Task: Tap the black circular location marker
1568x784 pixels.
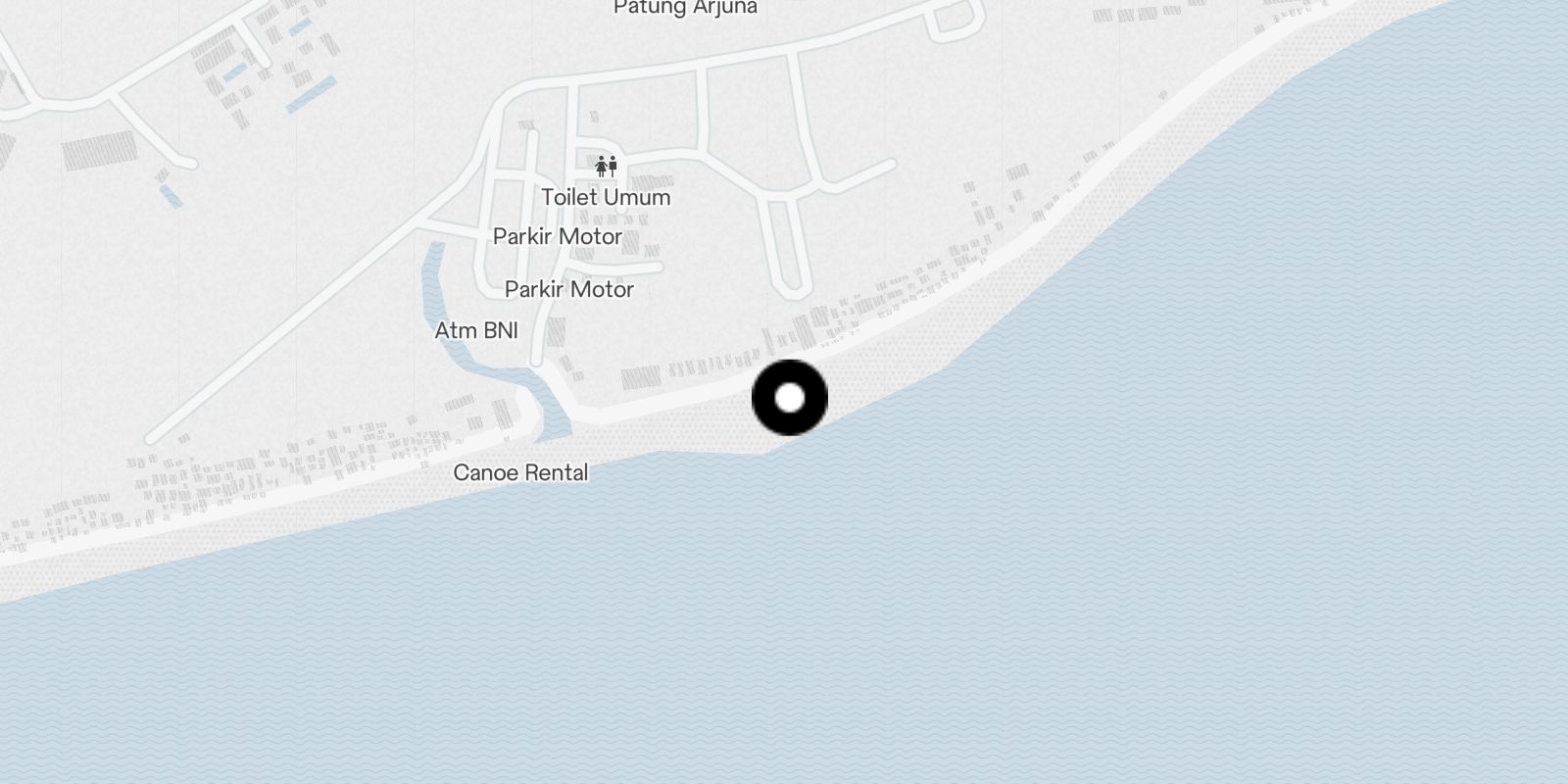Action: point(789,398)
